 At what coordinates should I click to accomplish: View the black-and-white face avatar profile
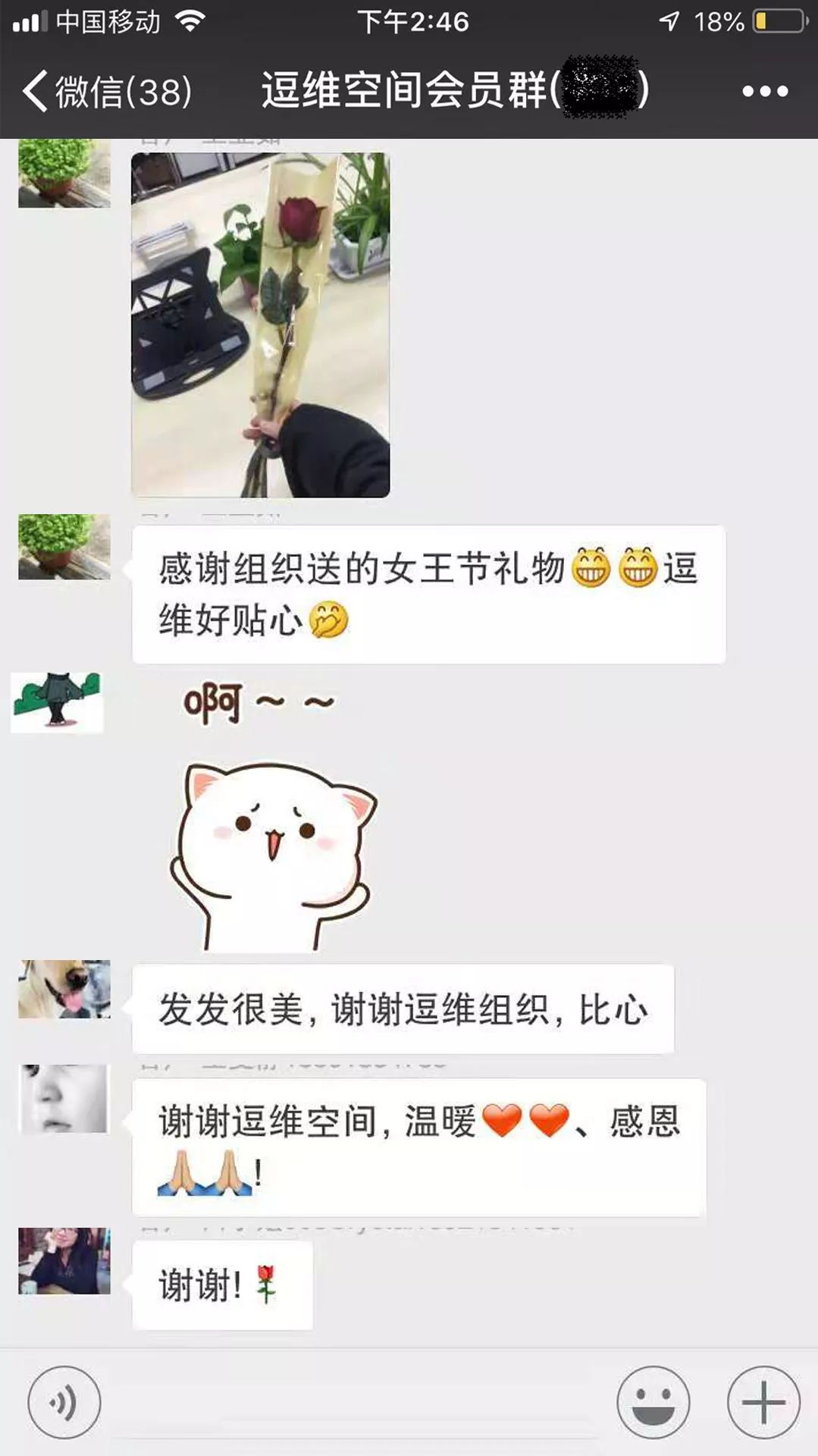64,1099
